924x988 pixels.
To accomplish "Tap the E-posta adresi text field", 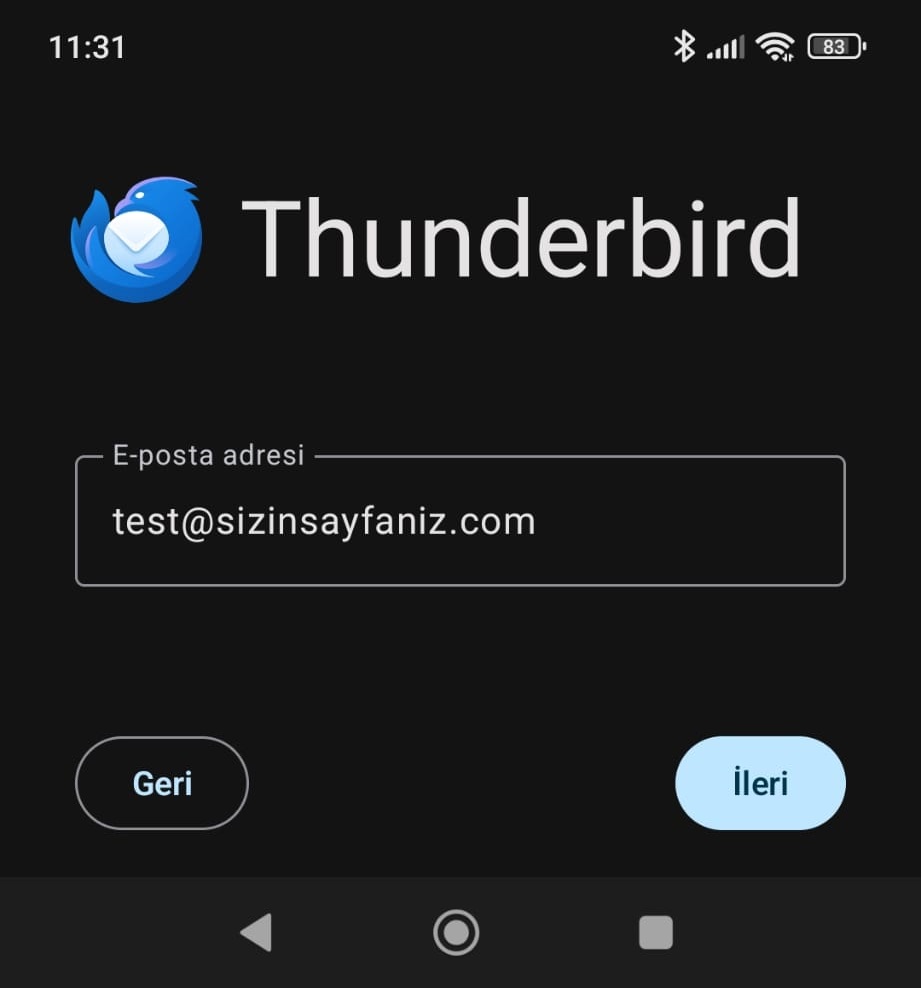I will (460, 522).
